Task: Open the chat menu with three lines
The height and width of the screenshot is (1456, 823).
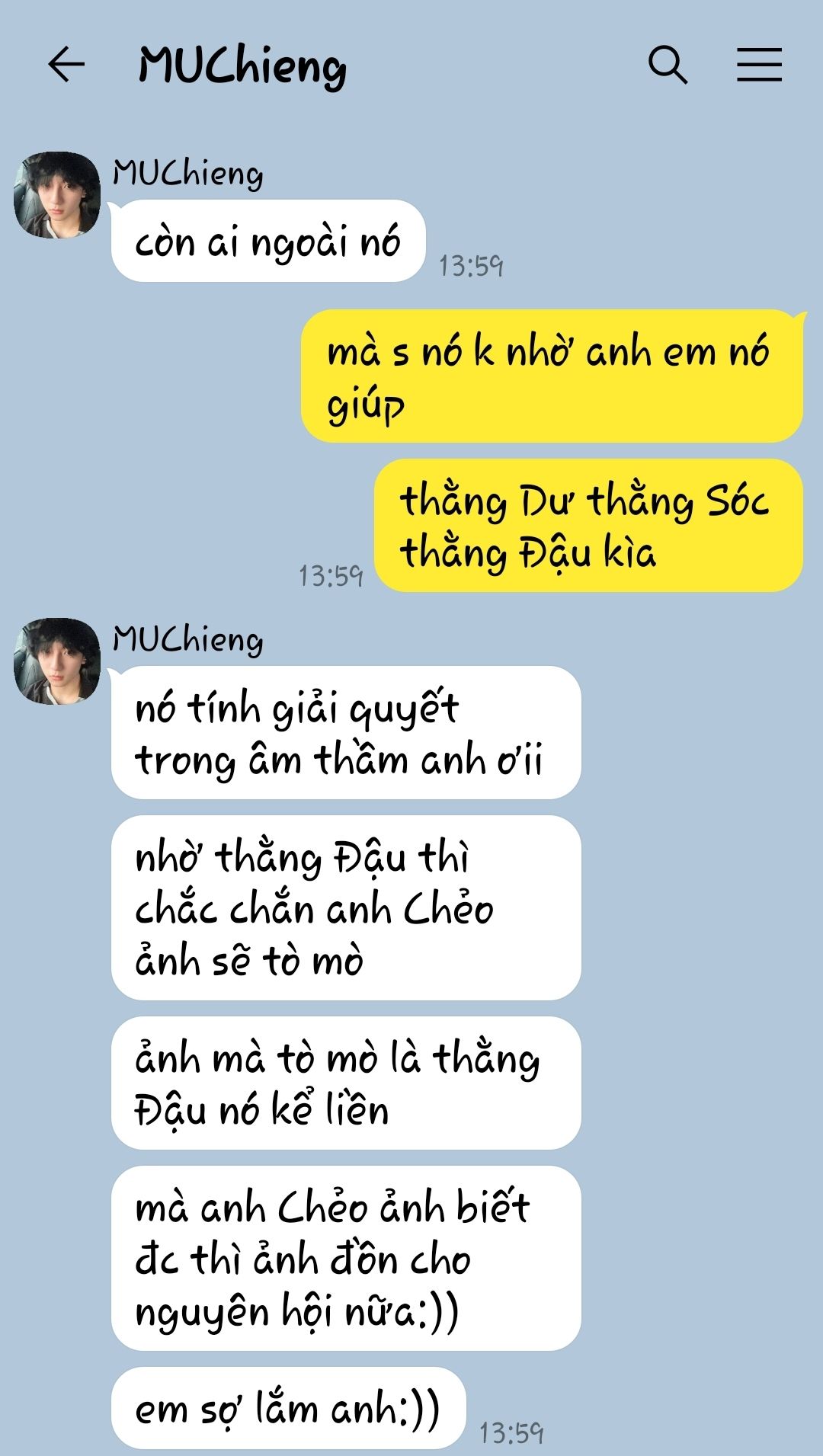Action: (759, 64)
